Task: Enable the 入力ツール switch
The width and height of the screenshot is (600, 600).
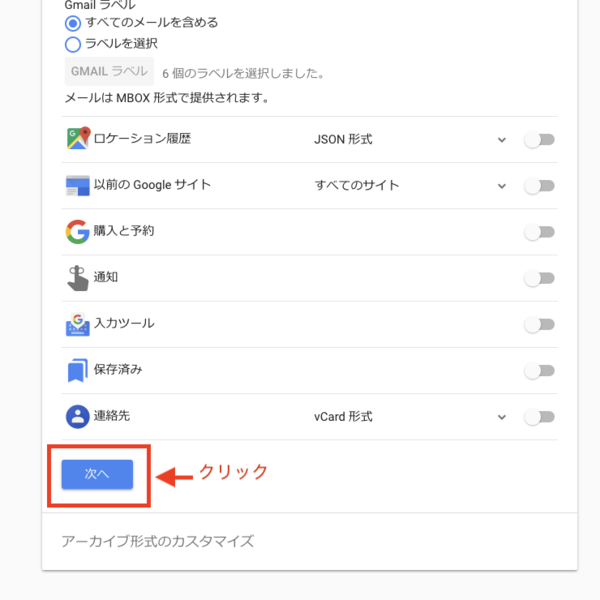Action: (x=539, y=324)
